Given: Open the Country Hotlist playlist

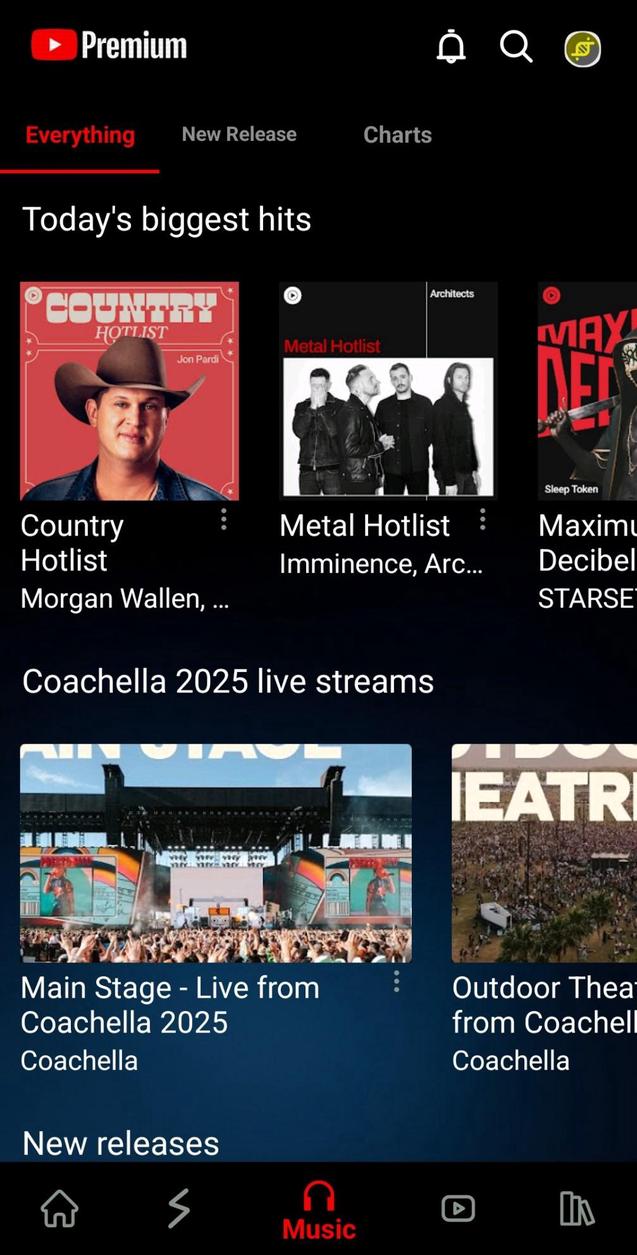Looking at the screenshot, I should [129, 391].
